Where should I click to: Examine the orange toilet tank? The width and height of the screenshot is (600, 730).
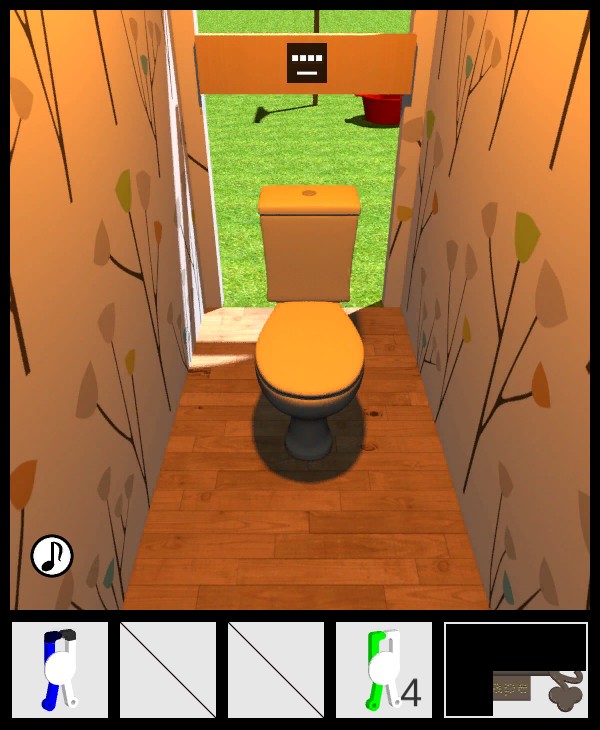point(309,243)
